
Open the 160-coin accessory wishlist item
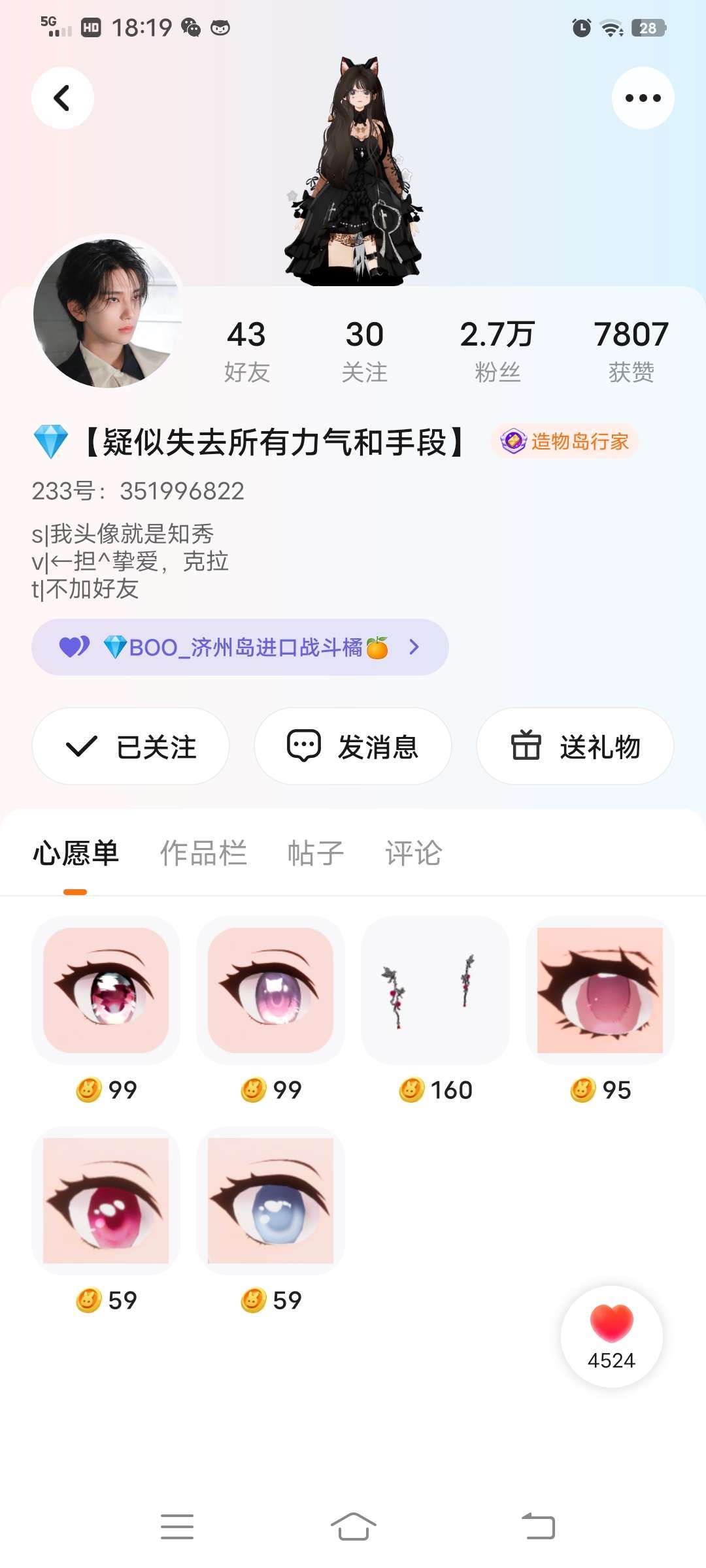435,990
